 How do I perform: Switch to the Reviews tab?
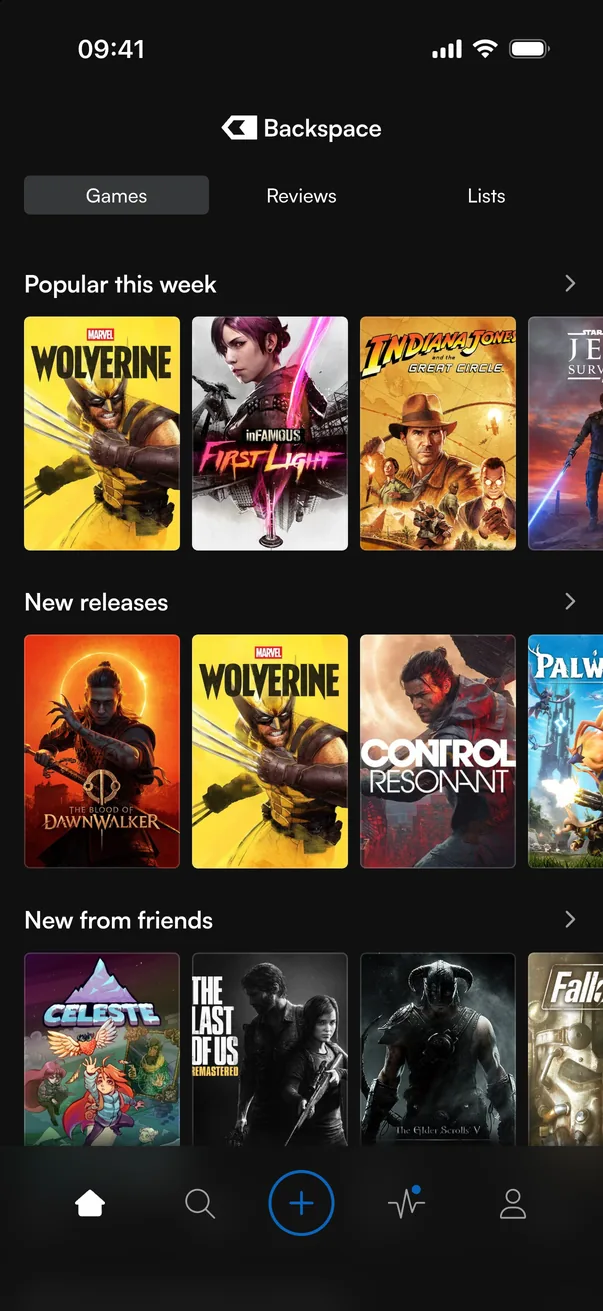tap(301, 196)
